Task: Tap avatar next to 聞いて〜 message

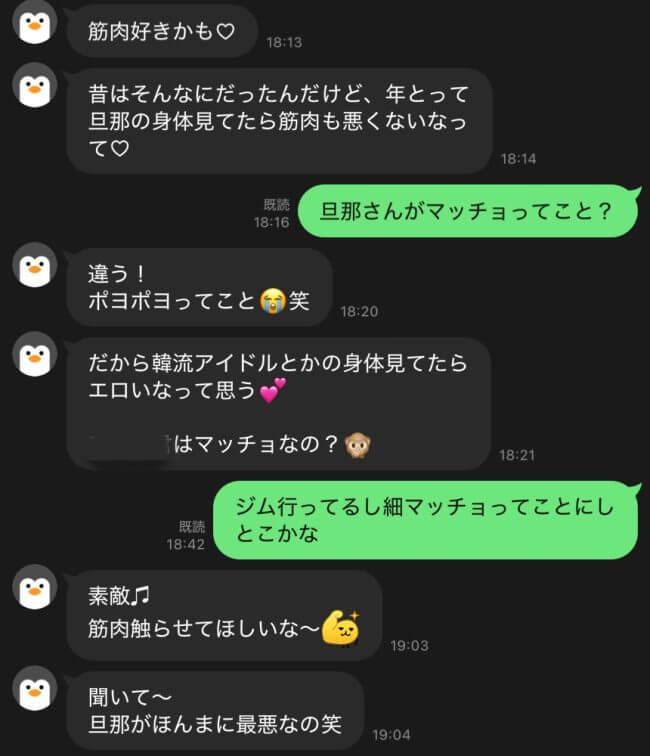Action: pos(36,689)
